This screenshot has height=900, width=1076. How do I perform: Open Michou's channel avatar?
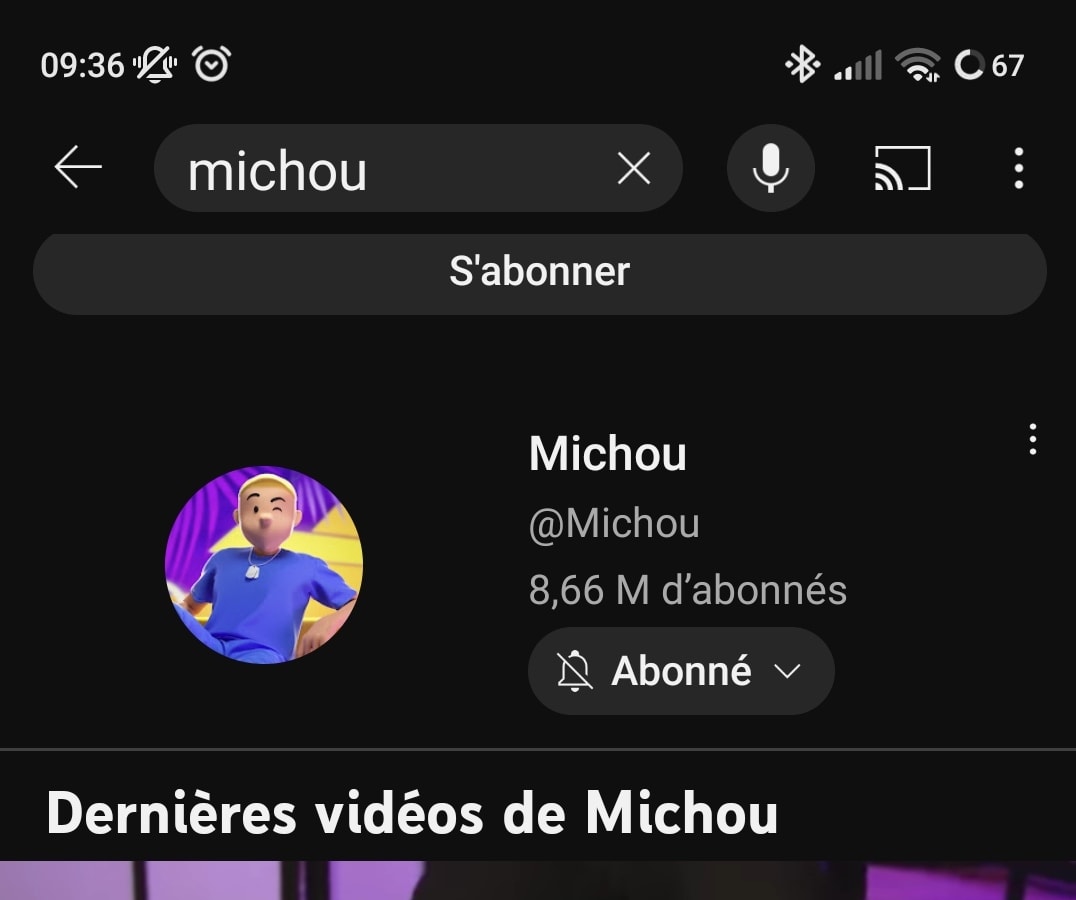[x=264, y=564]
